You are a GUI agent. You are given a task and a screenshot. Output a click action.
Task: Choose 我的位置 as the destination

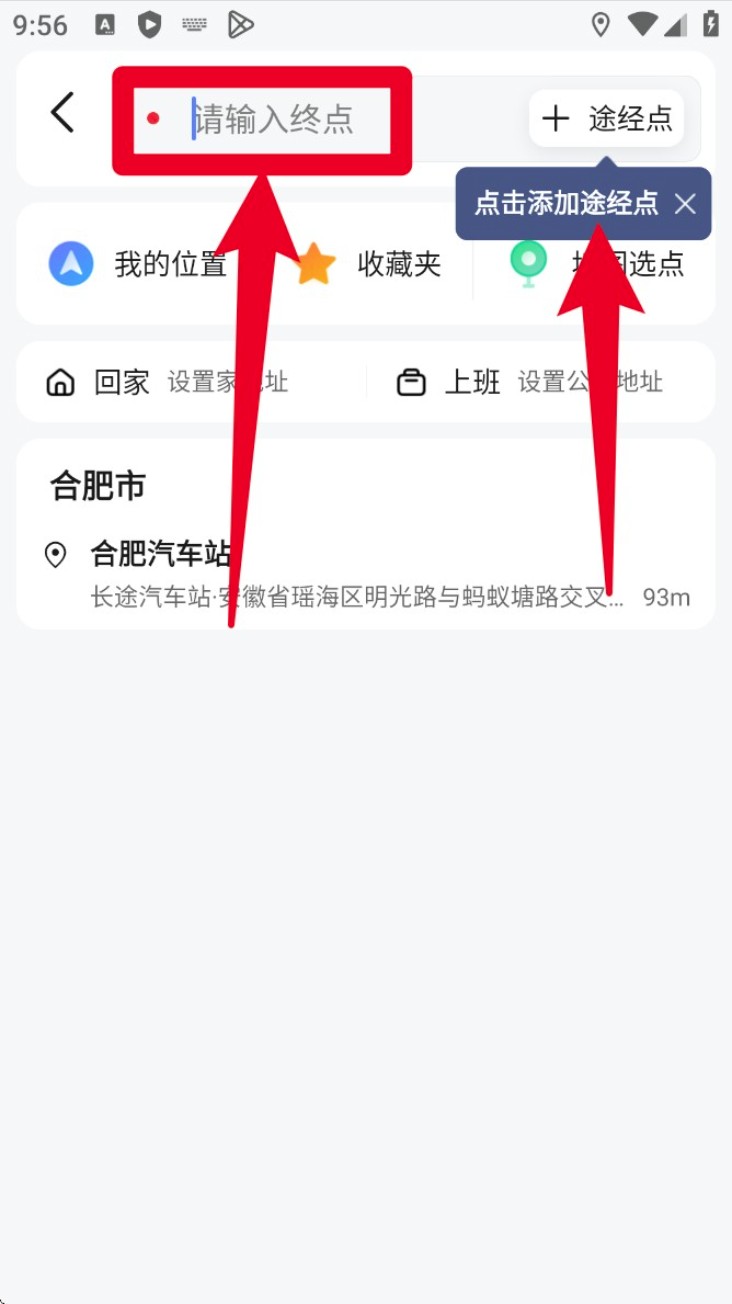point(138,264)
